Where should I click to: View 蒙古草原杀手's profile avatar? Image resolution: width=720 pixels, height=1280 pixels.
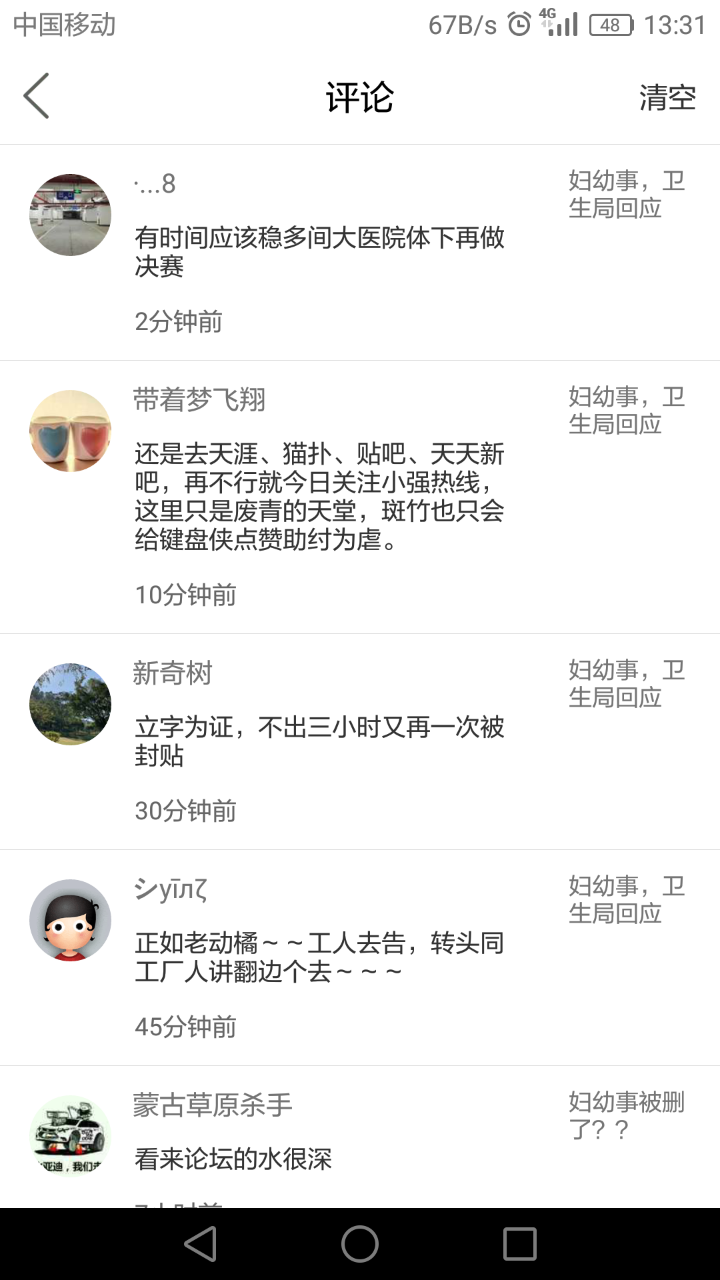(x=70, y=1136)
